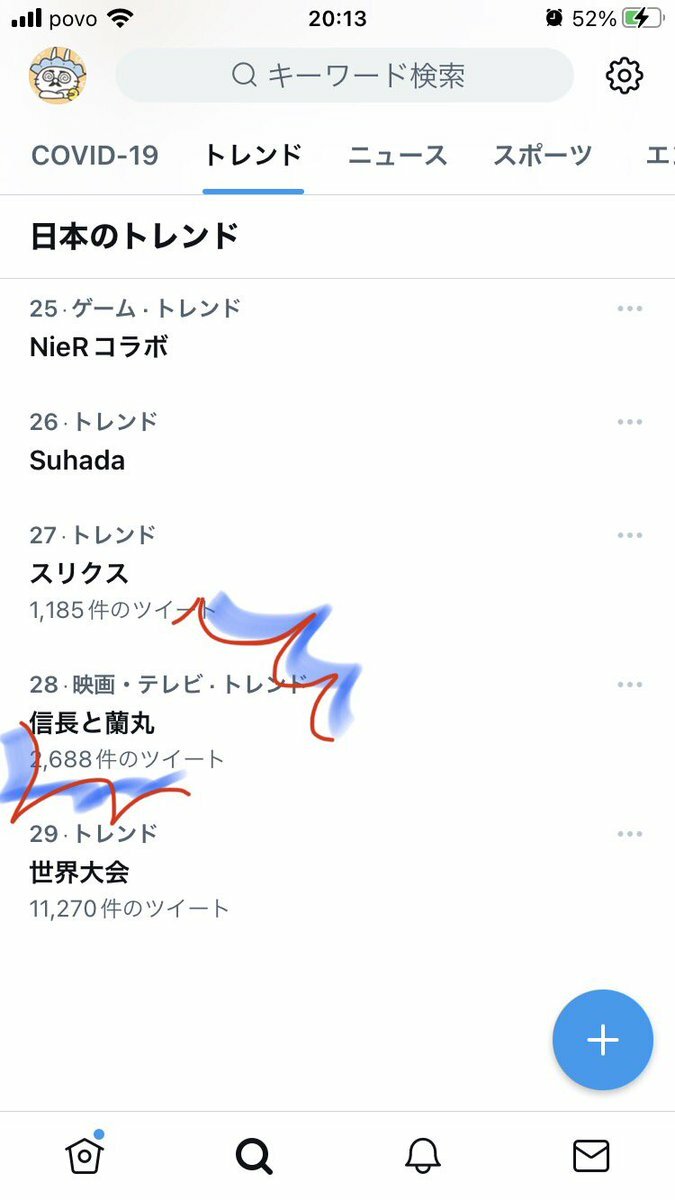Switch to the COVID-19 tab
This screenshot has height=1200, width=675.
coord(95,156)
